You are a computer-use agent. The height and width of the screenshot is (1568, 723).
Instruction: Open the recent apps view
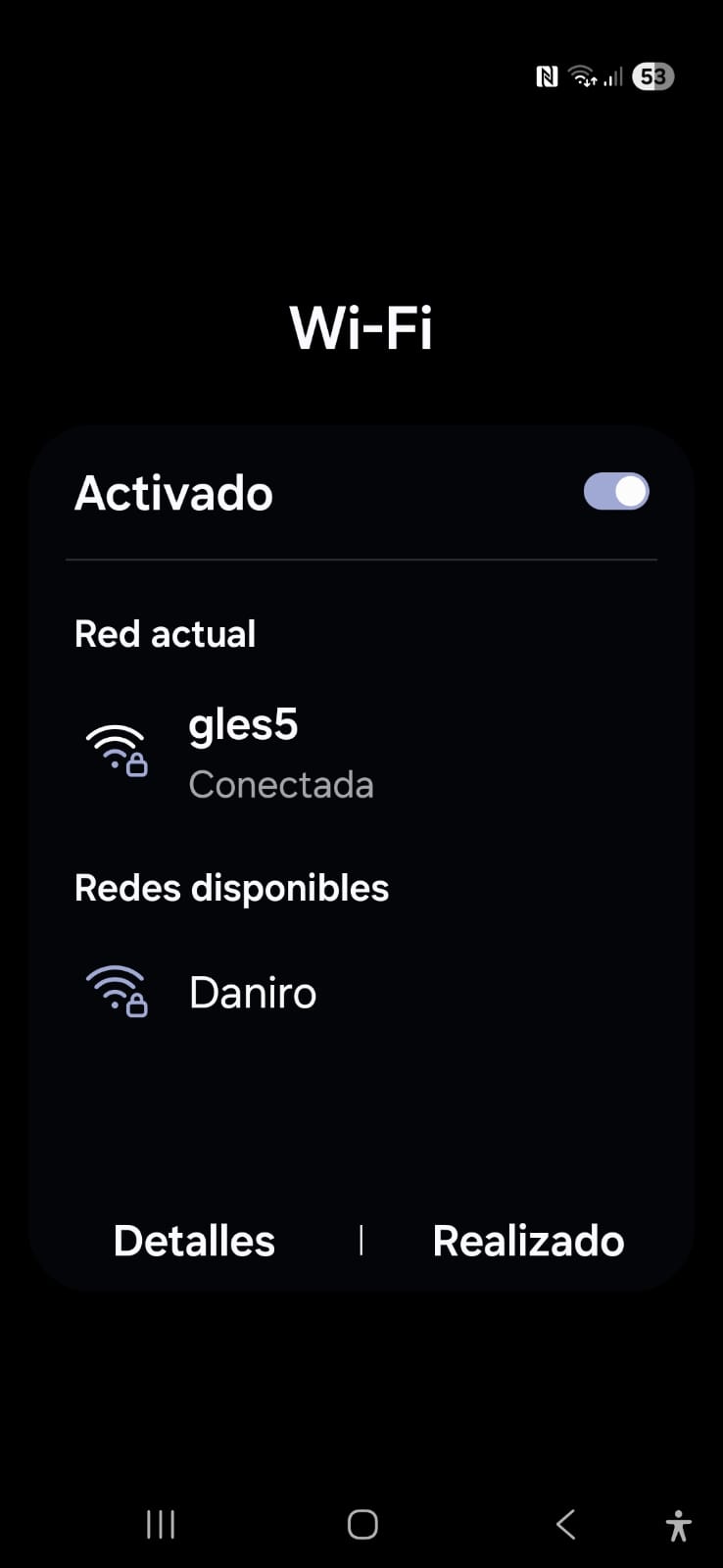click(161, 1524)
